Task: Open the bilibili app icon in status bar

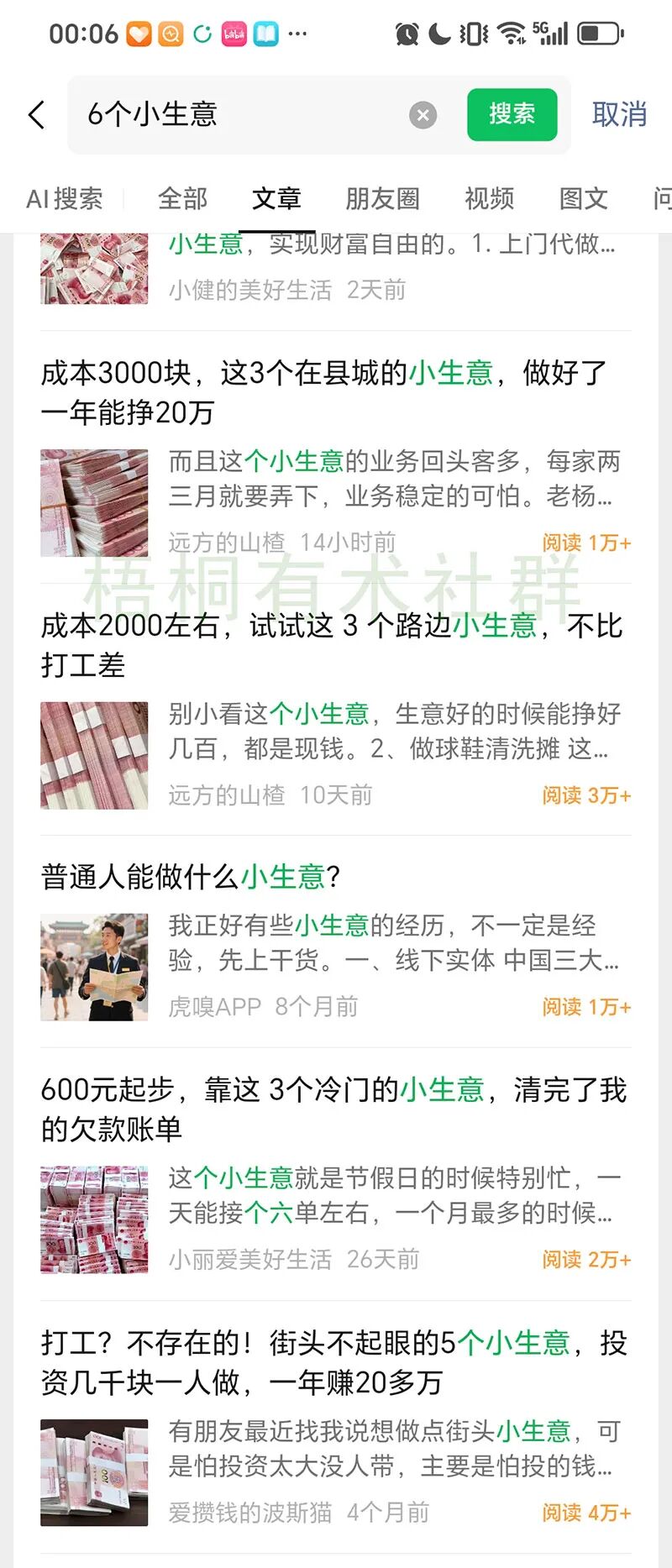Action: pos(232,33)
